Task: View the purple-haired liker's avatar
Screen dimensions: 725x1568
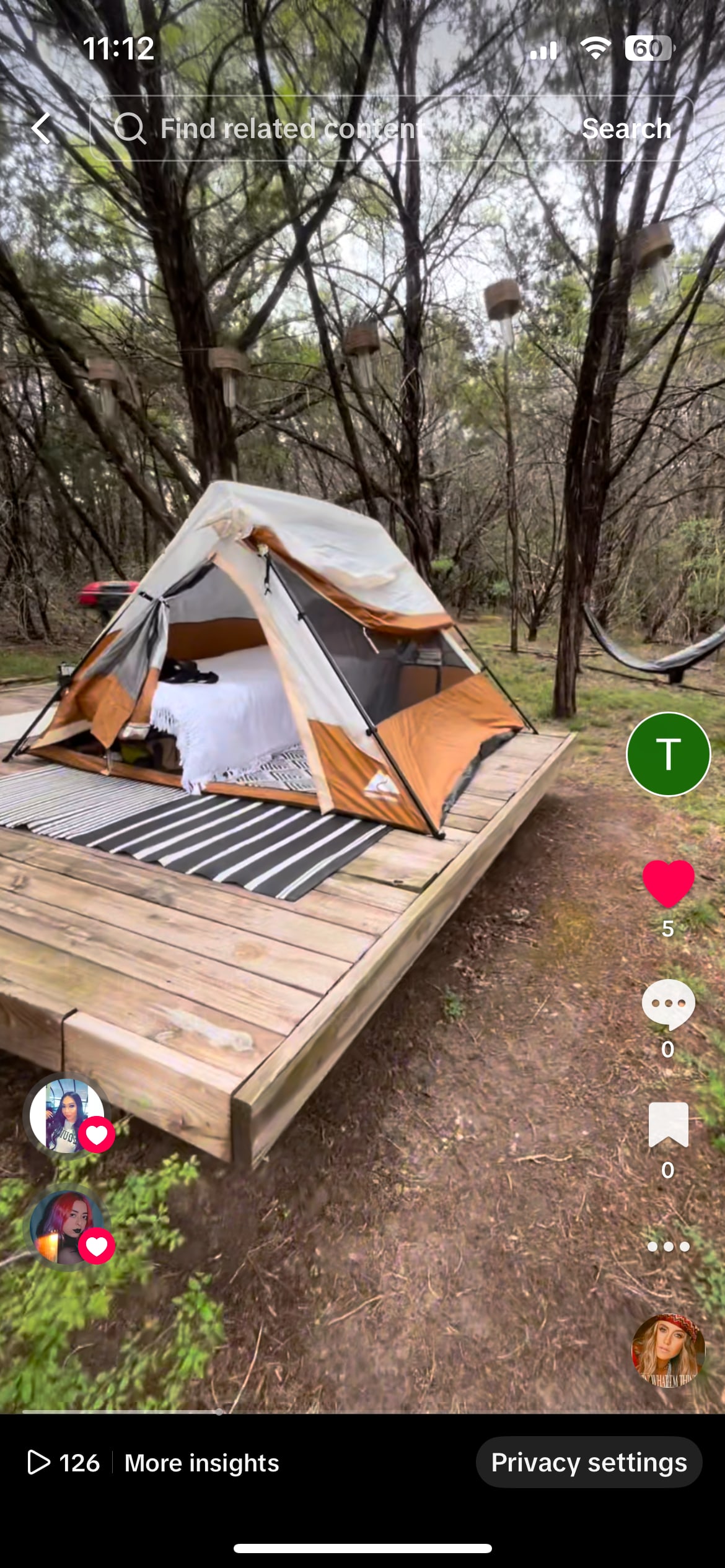Action: [67, 1115]
